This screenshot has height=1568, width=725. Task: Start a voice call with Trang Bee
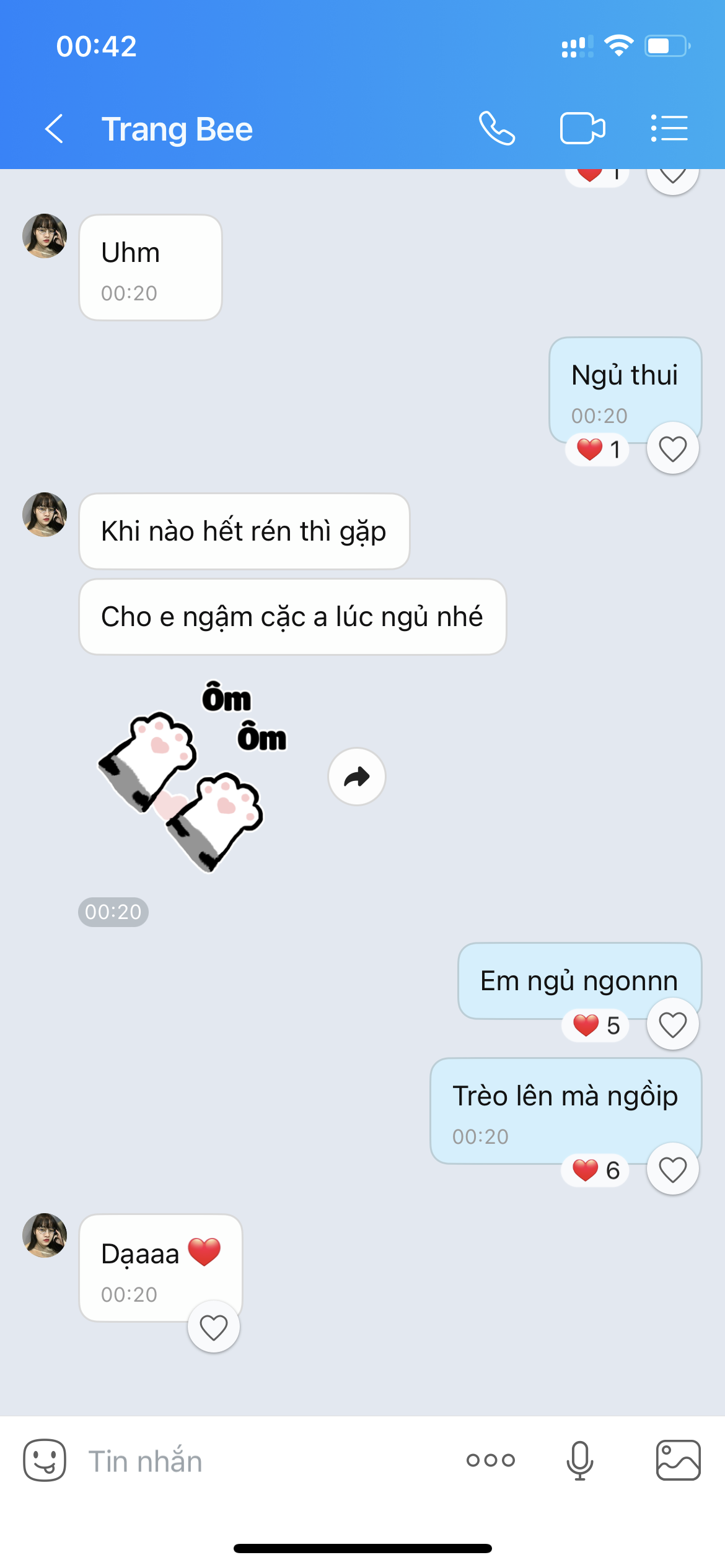[497, 129]
